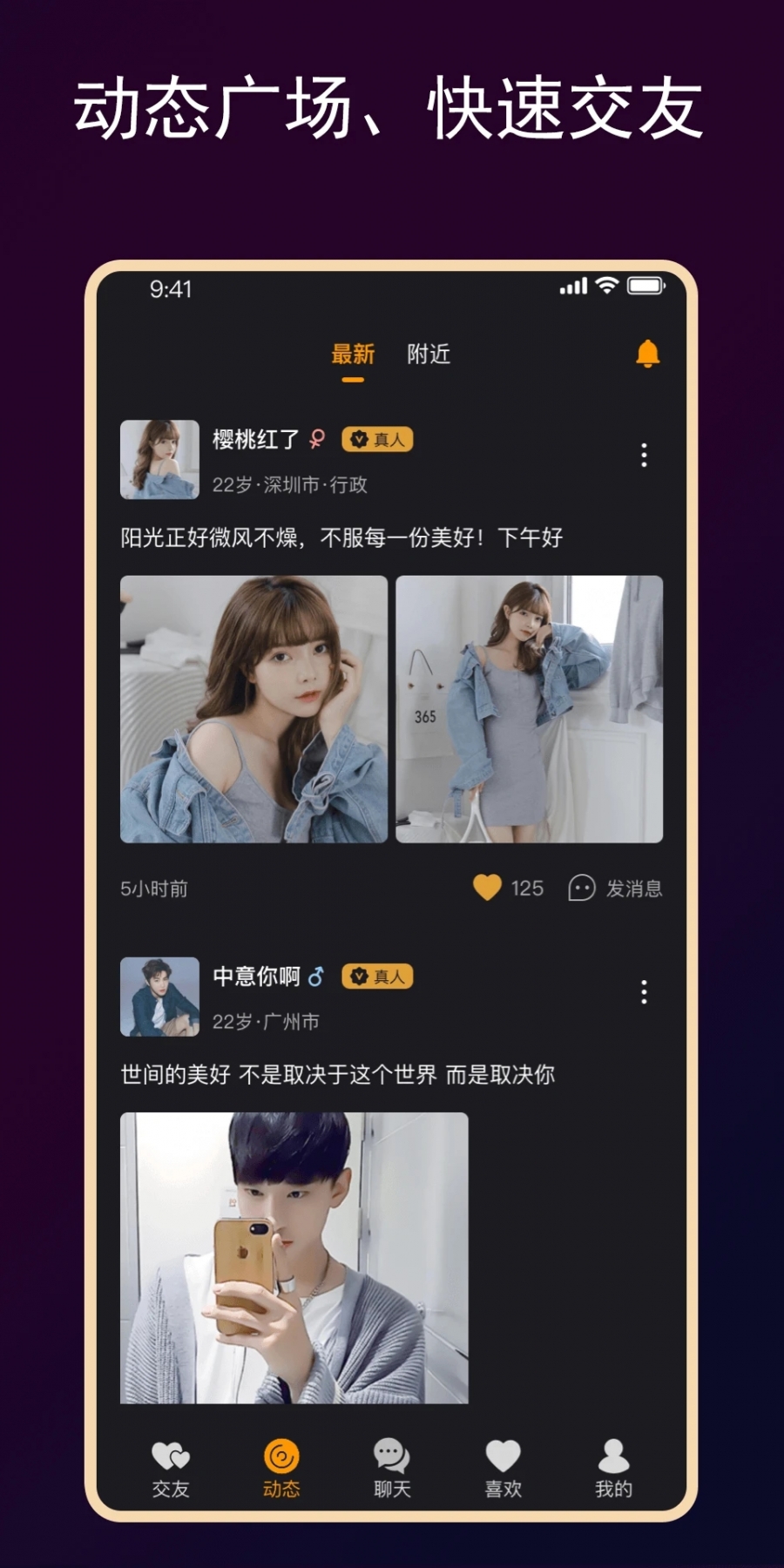Click the male gender symbol beside 中意你啊

click(316, 978)
